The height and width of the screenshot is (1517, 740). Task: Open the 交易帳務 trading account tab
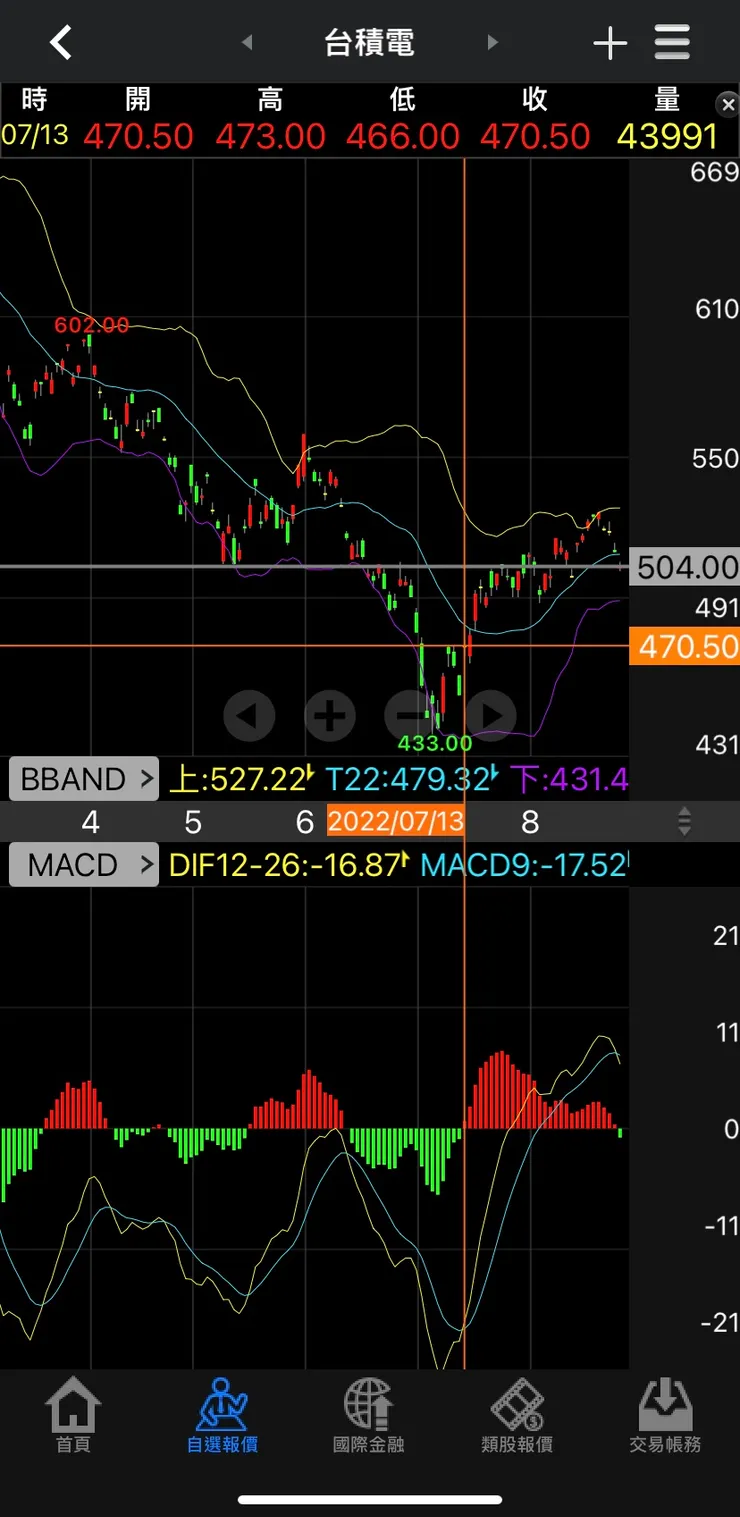(x=665, y=1416)
